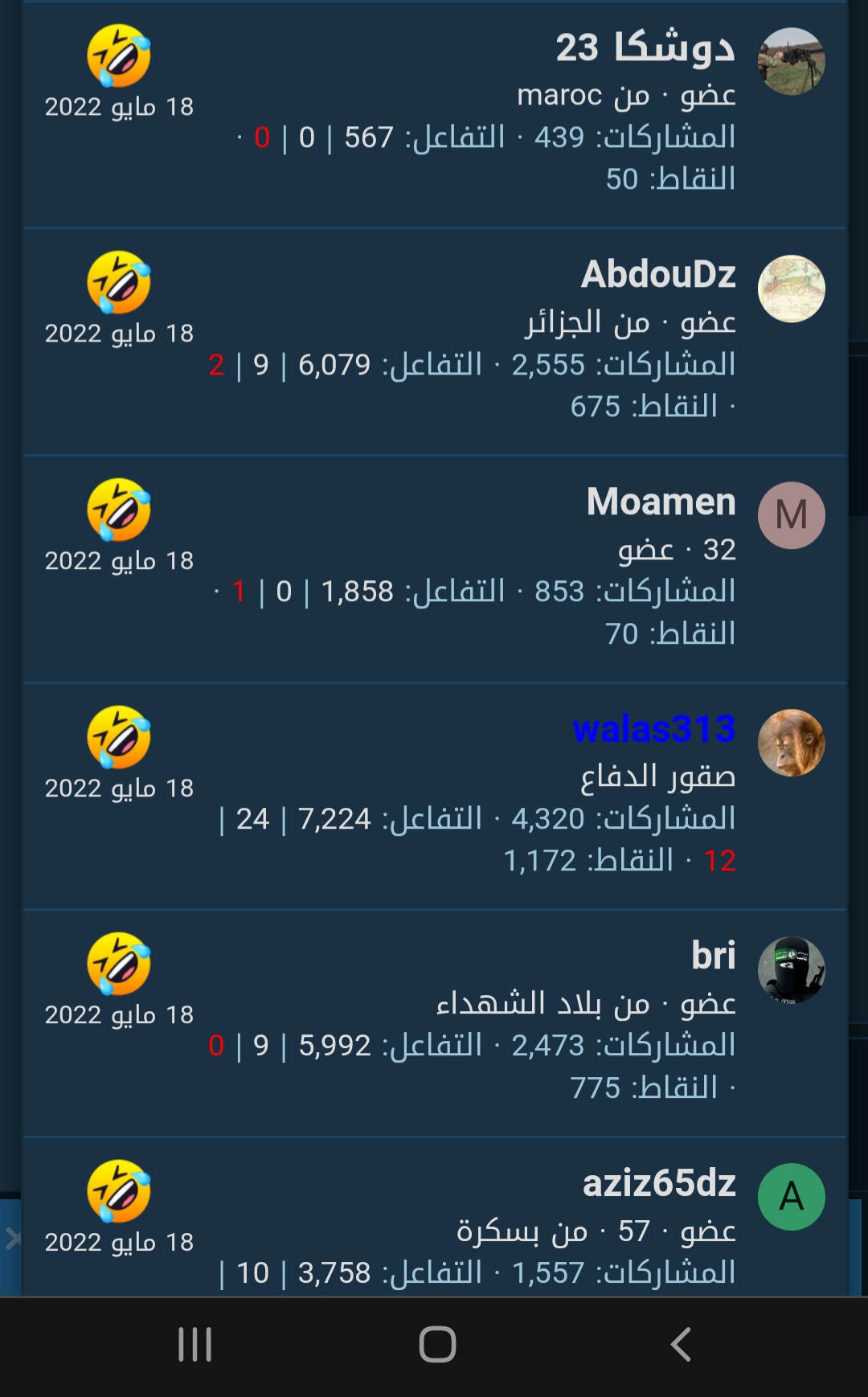Tap bri's profile avatar
This screenshot has height=1397, width=868.
tap(791, 970)
